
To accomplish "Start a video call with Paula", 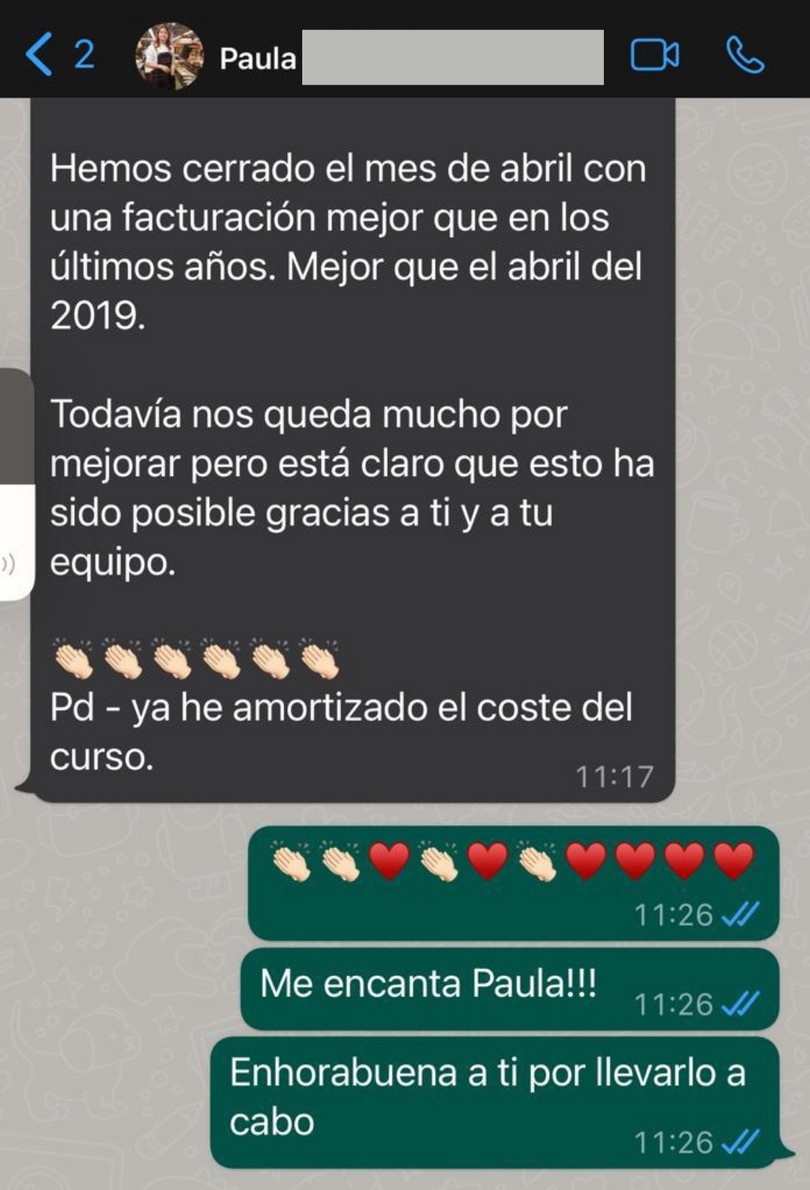I will (654, 56).
